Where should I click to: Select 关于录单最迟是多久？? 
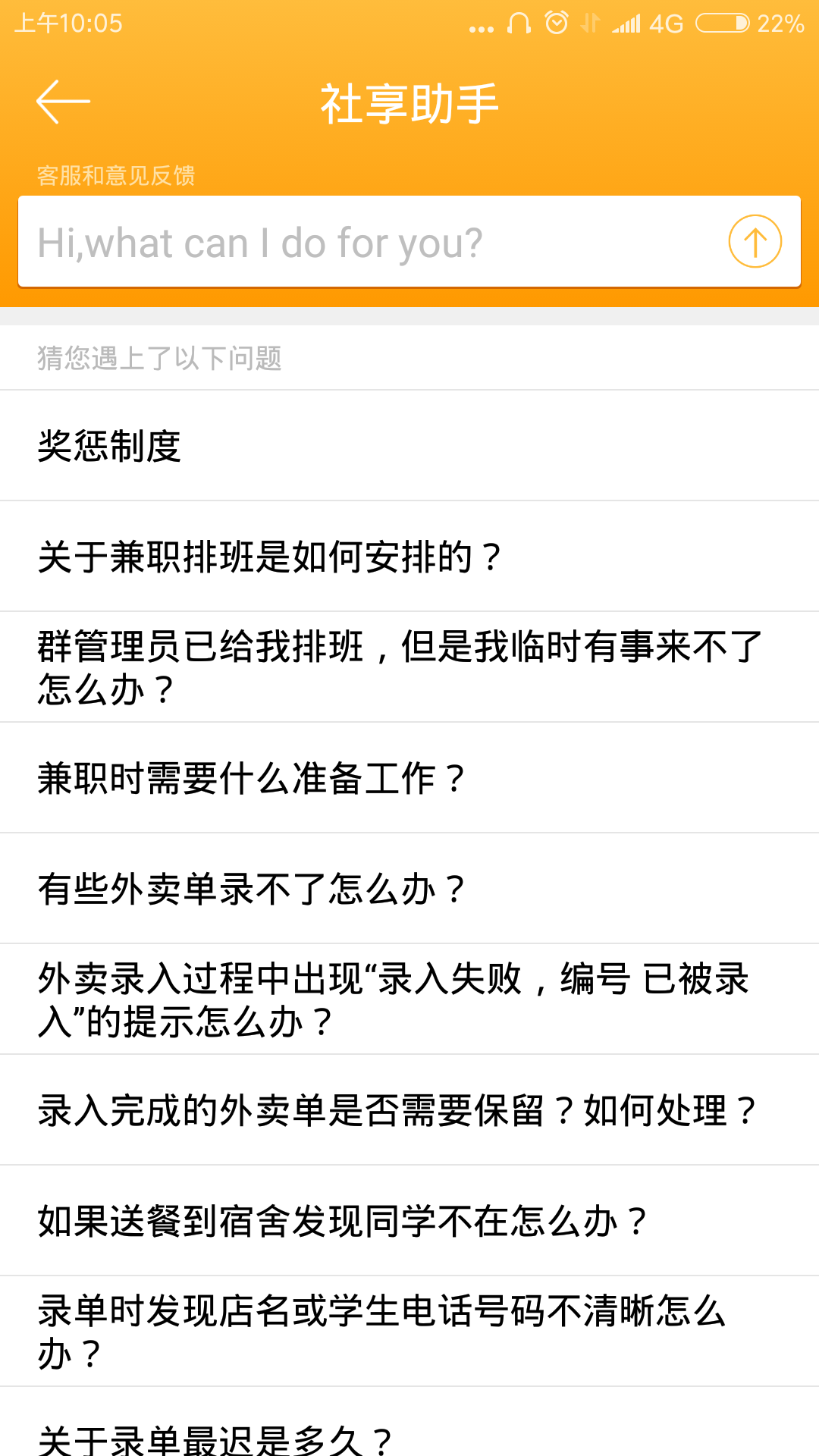216,1437
